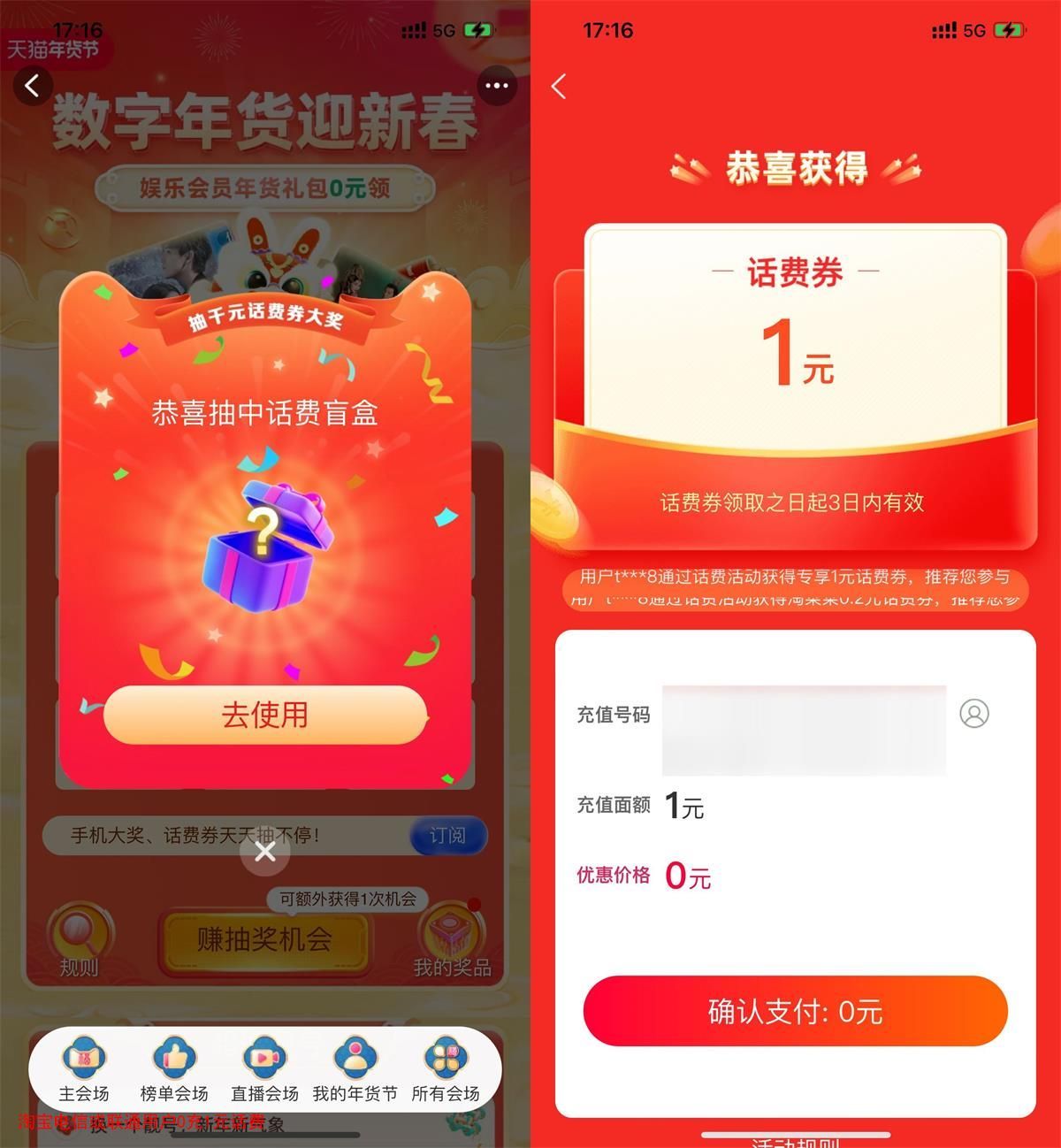Tap the 去使用 button
Viewport: 1061px width, 1148px height.
tap(265, 715)
